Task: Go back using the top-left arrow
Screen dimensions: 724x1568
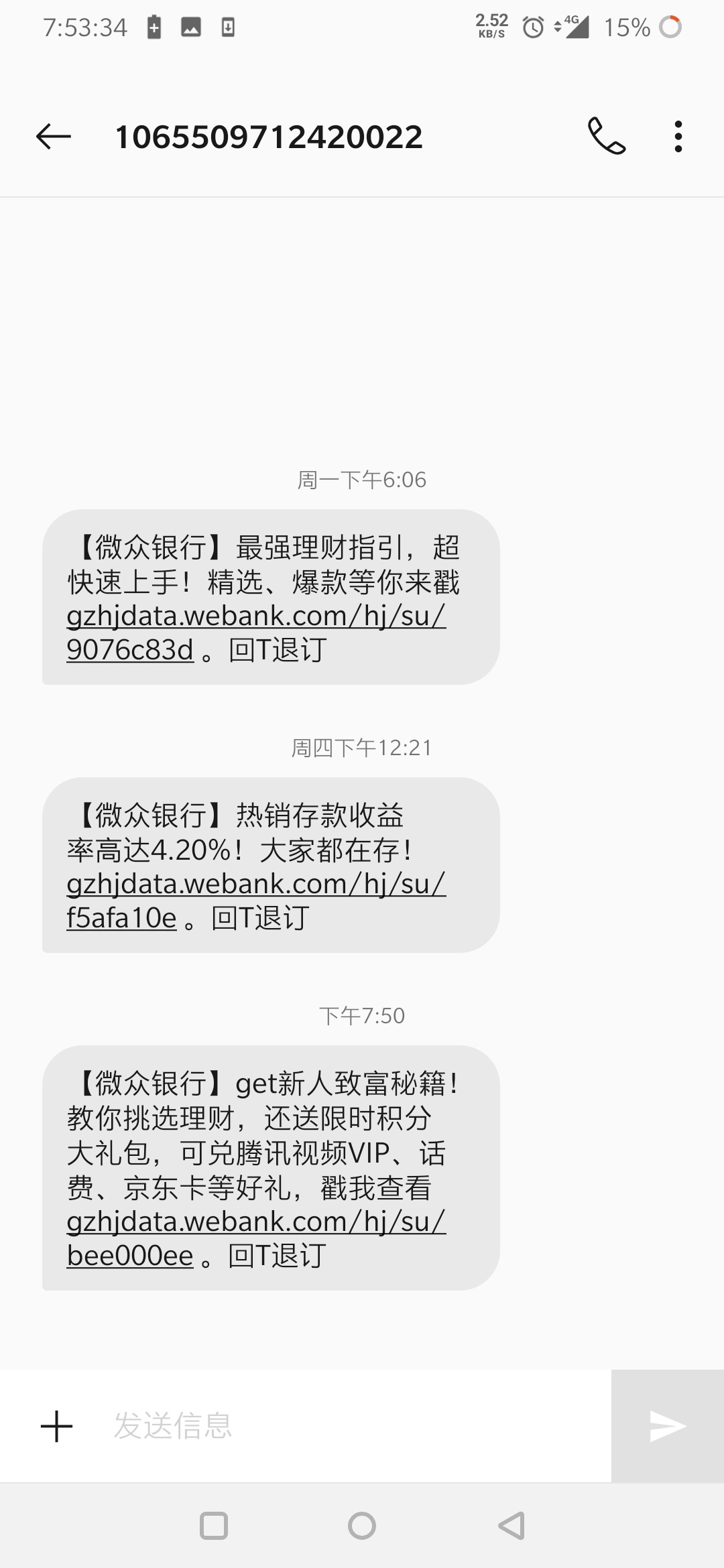Action: click(x=54, y=137)
